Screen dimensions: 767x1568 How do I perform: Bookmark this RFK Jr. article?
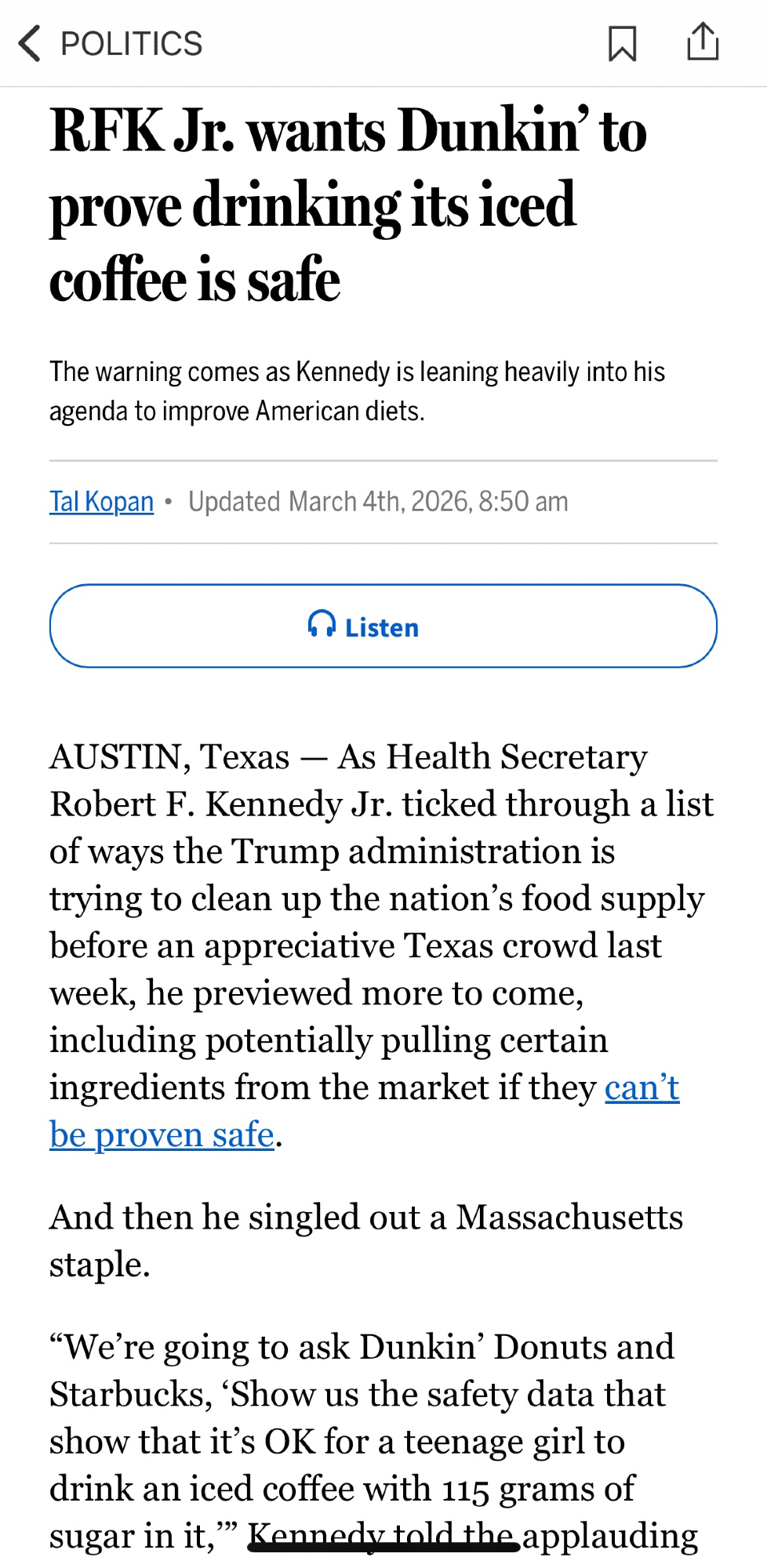622,43
